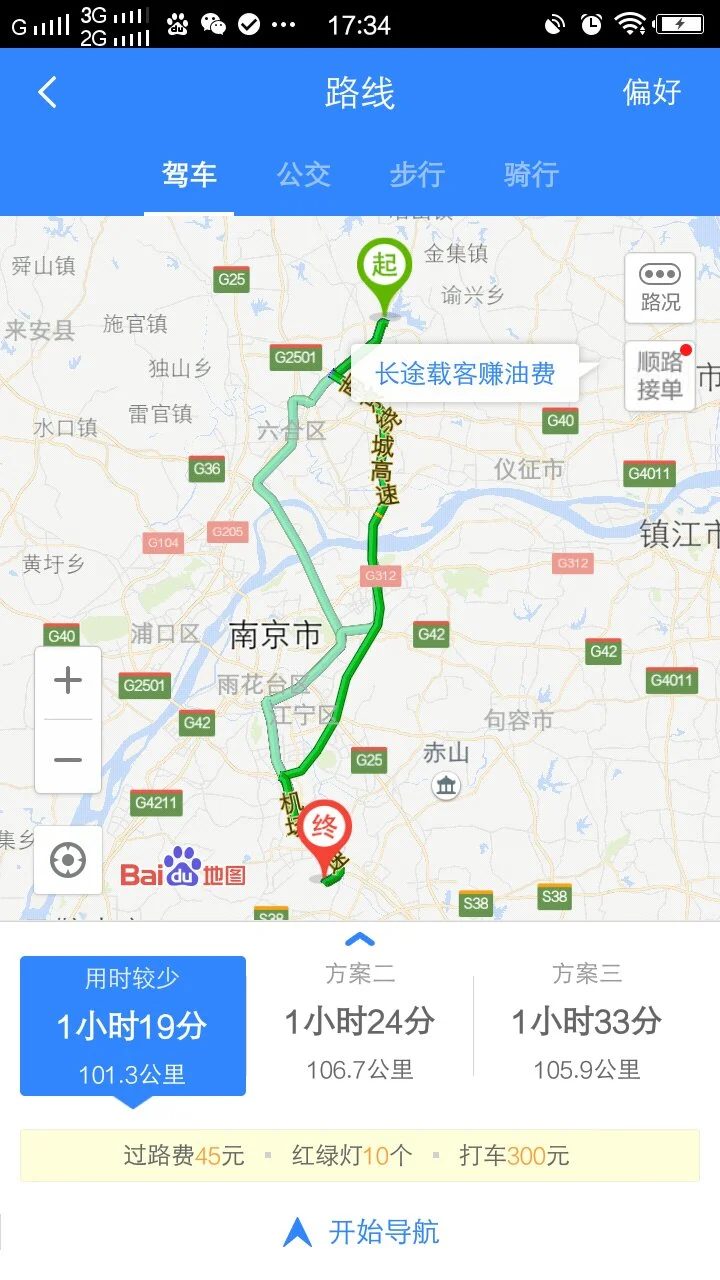Viewport: 720px width, 1280px height.
Task: Zoom in using the plus icon
Action: (67, 680)
